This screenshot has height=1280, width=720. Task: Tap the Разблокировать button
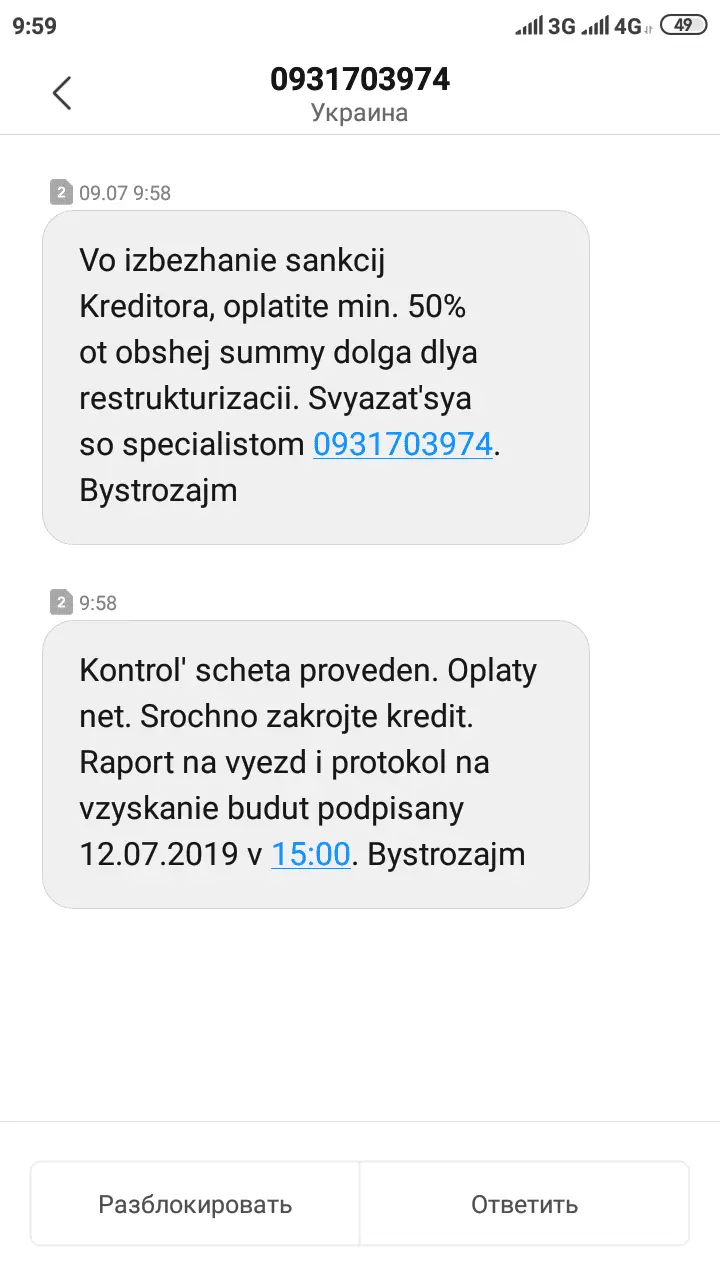pyautogui.click(x=195, y=1204)
